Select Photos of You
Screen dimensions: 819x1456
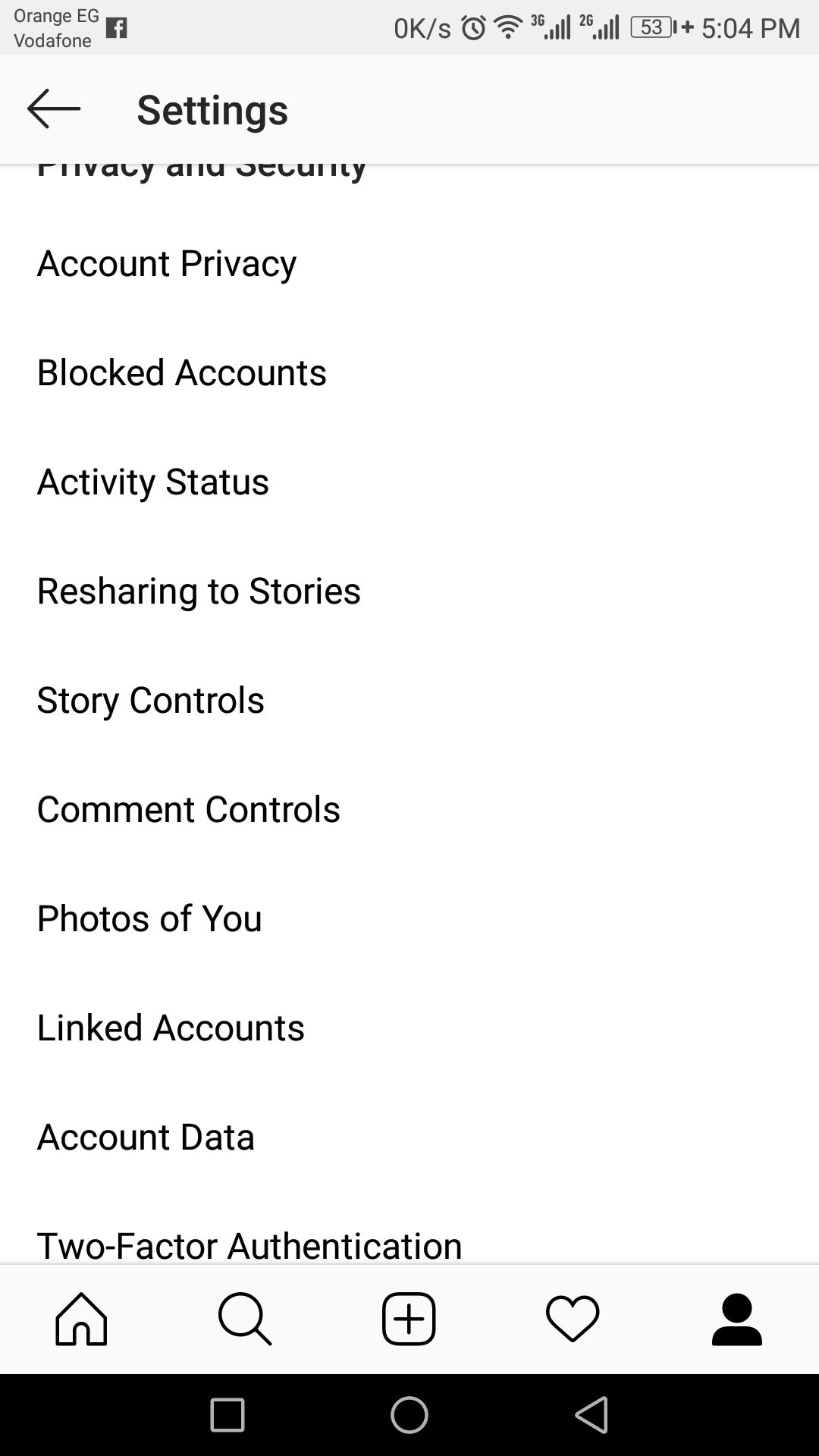[x=149, y=919]
